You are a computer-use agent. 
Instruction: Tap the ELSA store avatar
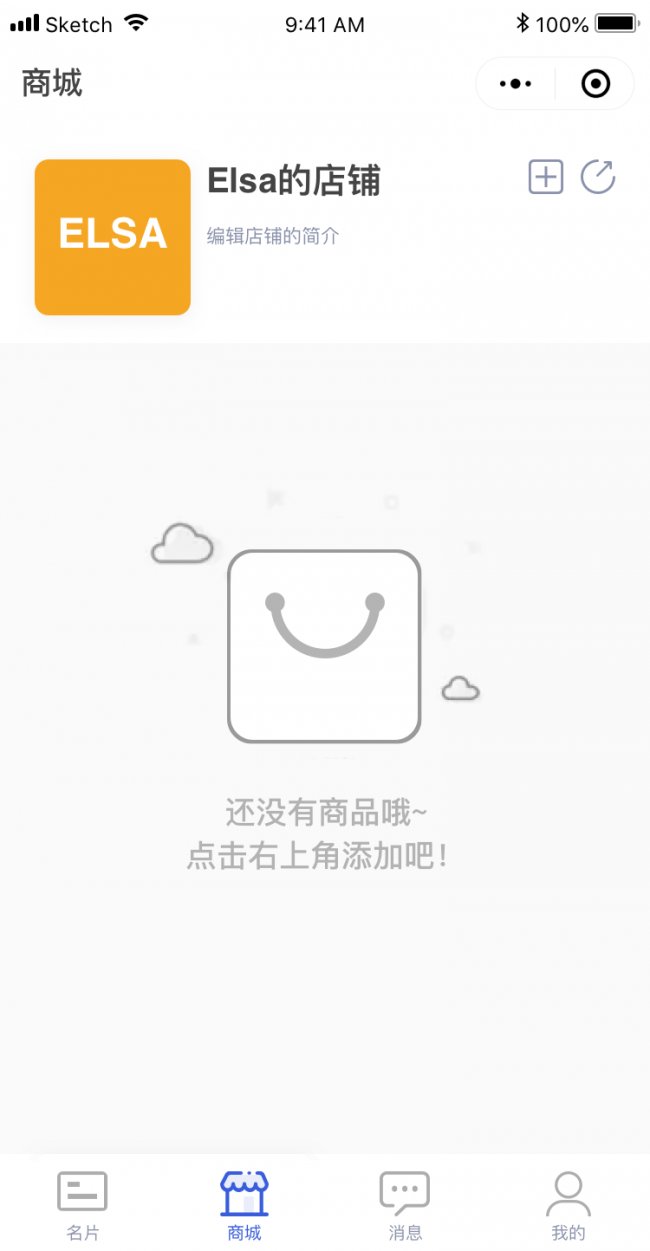[x=113, y=237]
